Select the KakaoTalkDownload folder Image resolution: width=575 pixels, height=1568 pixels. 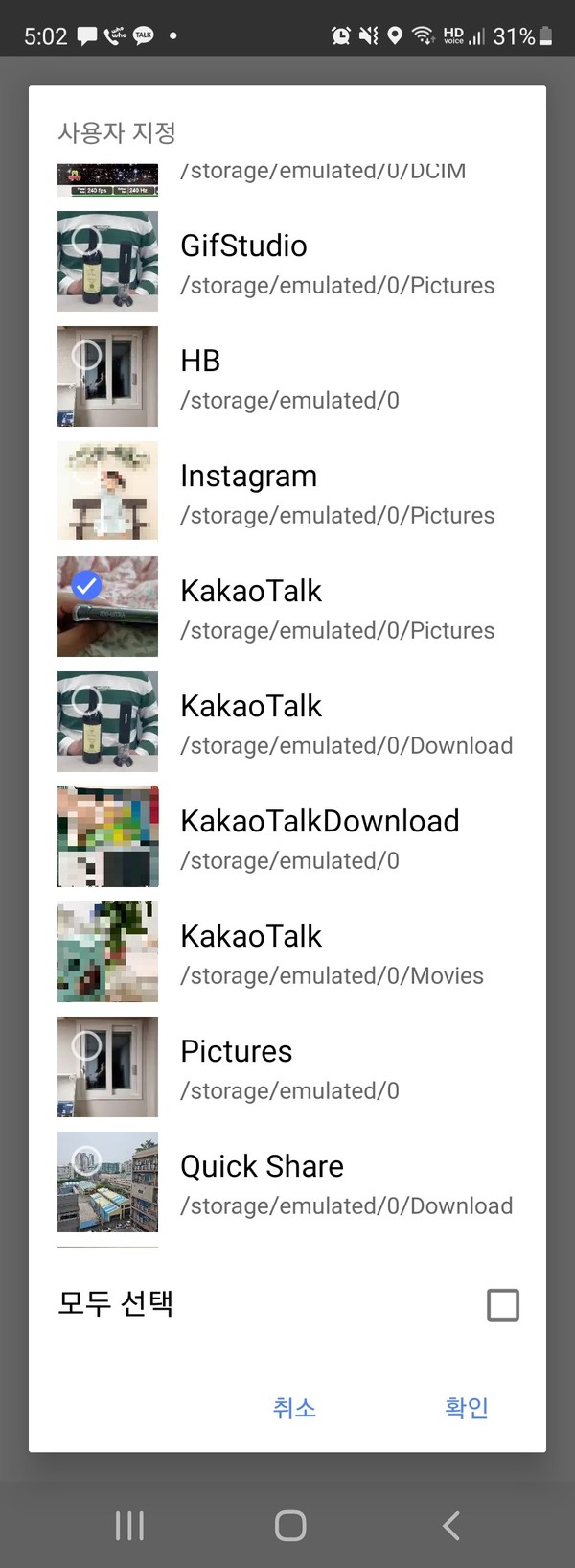click(287, 837)
